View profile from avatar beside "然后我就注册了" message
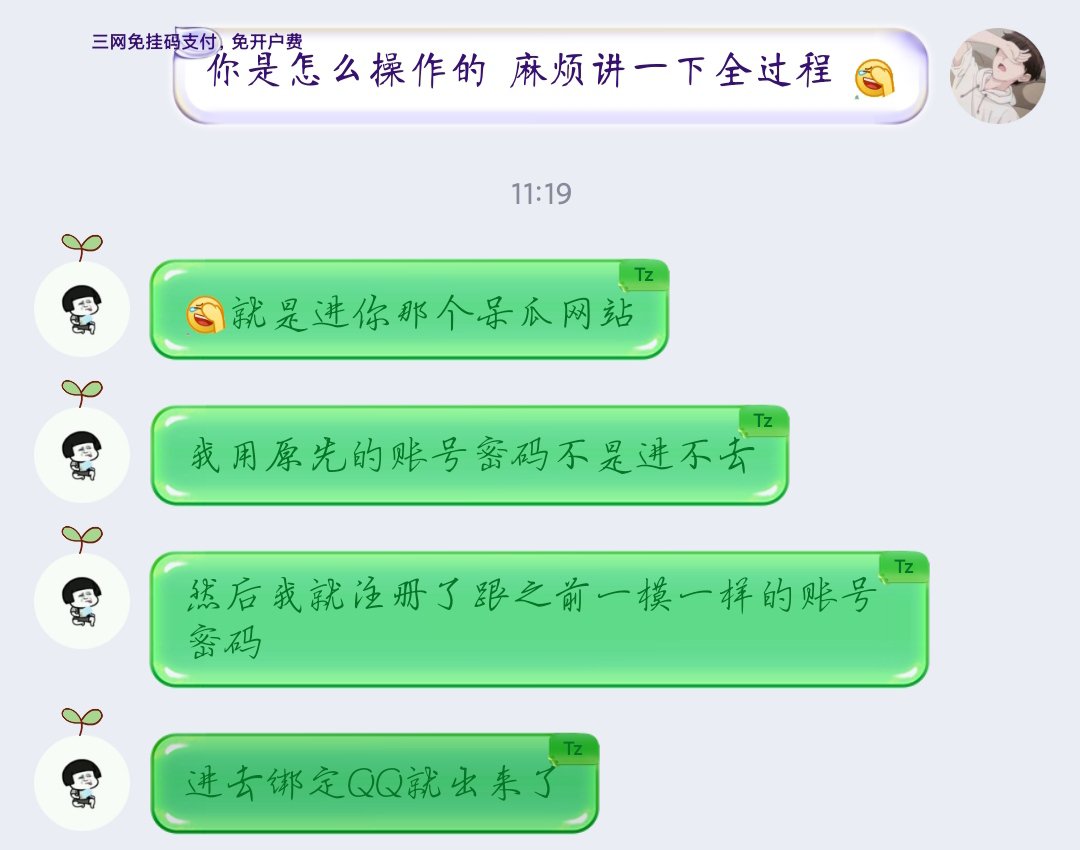Image resolution: width=1080 pixels, height=850 pixels. tap(82, 601)
